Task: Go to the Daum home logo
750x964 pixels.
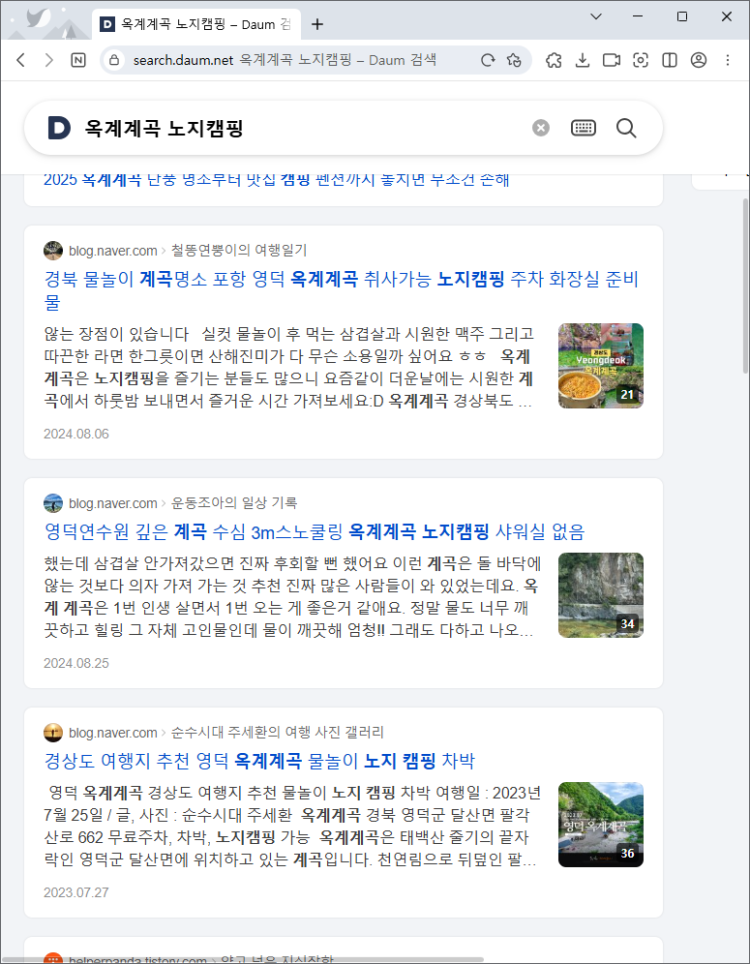Action: (x=59, y=128)
